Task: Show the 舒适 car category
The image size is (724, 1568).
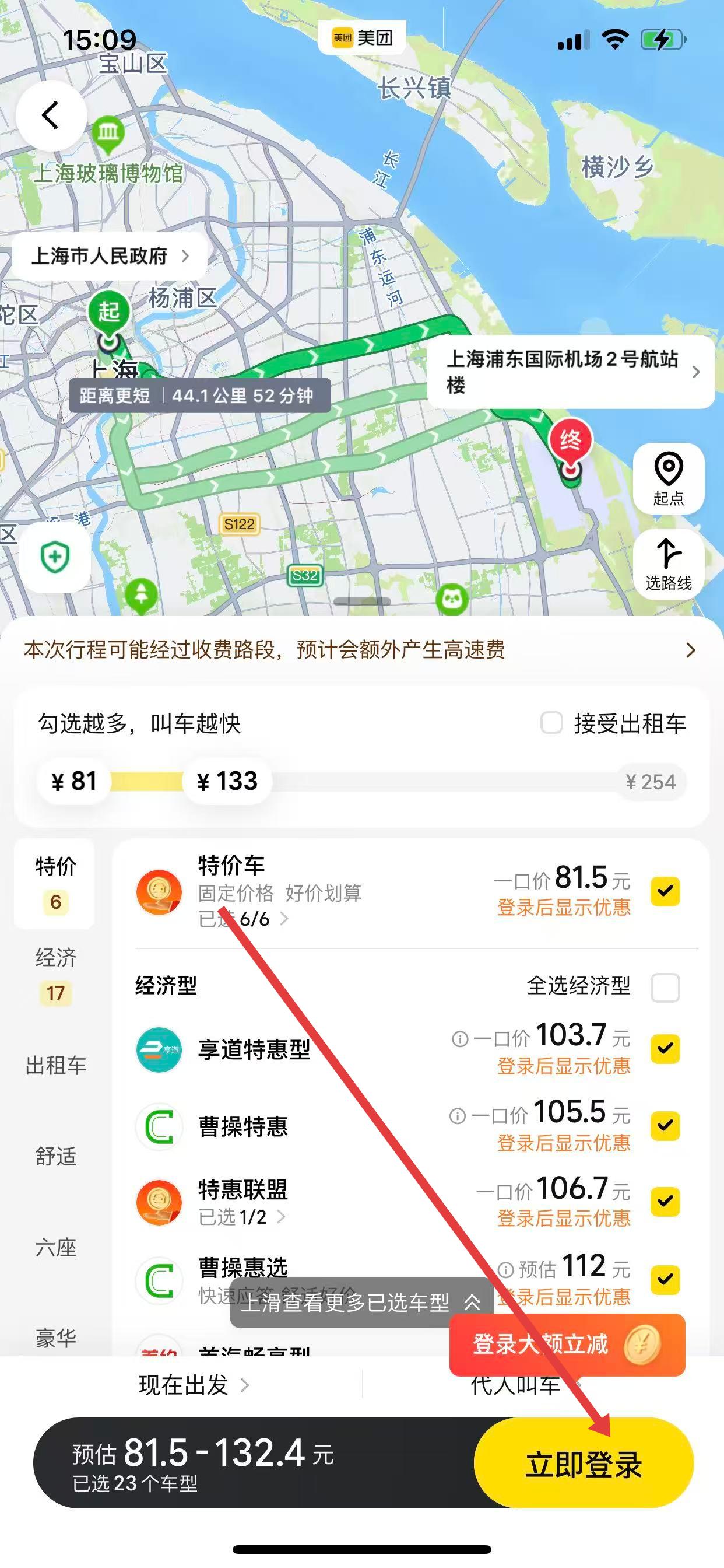Action: click(55, 1156)
